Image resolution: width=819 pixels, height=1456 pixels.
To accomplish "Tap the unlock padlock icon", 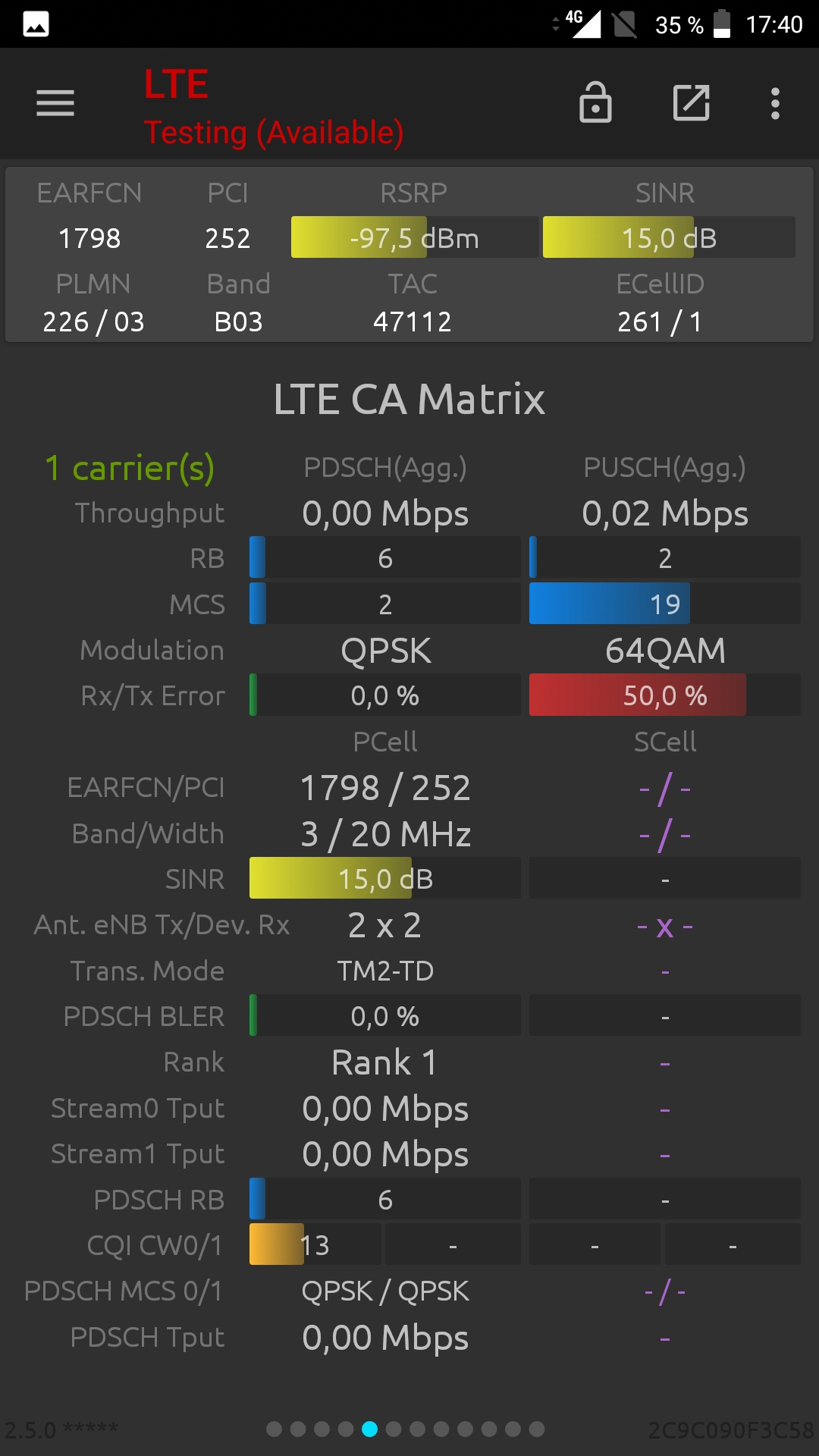I will (595, 102).
